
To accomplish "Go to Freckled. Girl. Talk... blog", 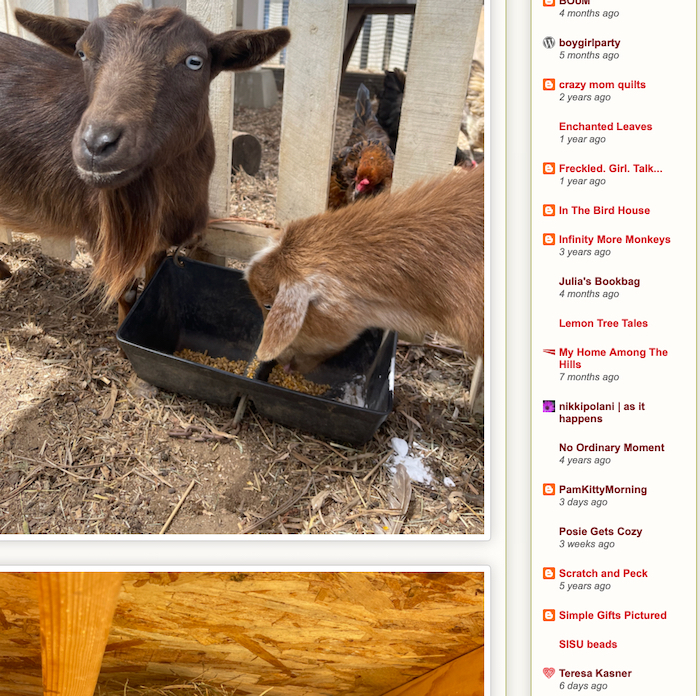I will point(610,169).
